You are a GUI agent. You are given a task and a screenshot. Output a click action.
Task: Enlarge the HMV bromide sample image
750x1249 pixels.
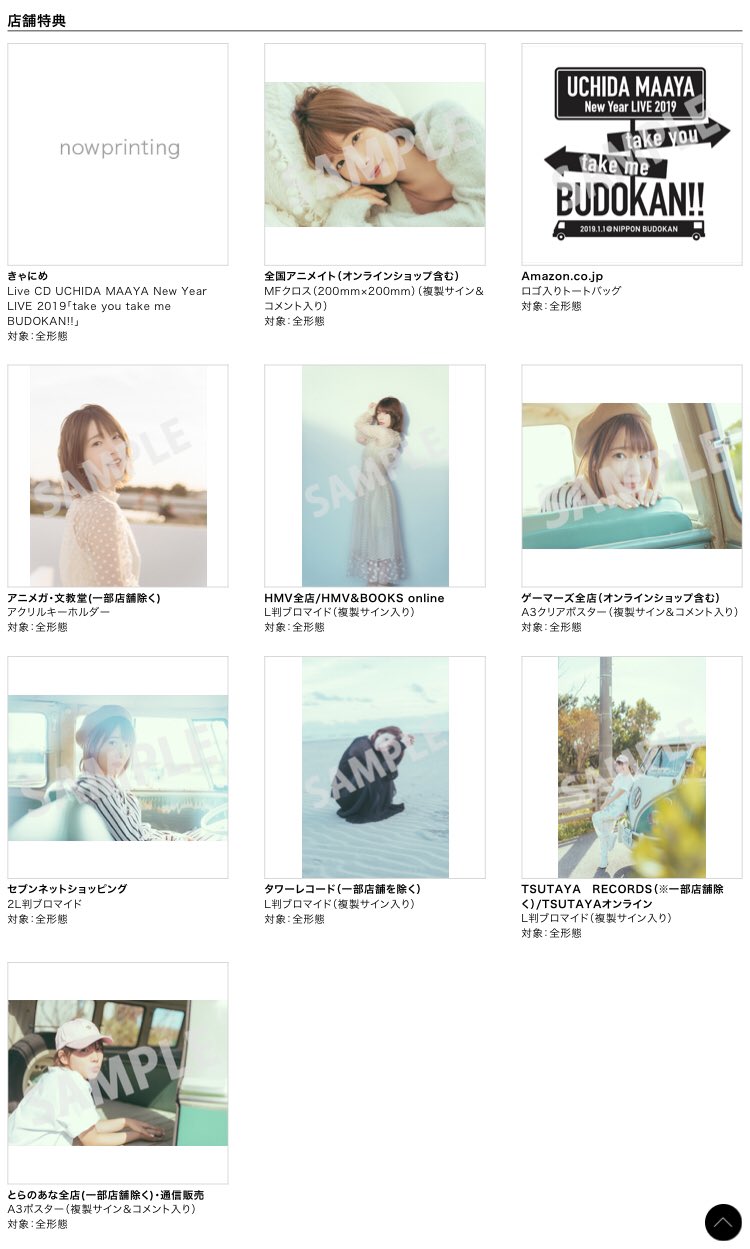375,476
